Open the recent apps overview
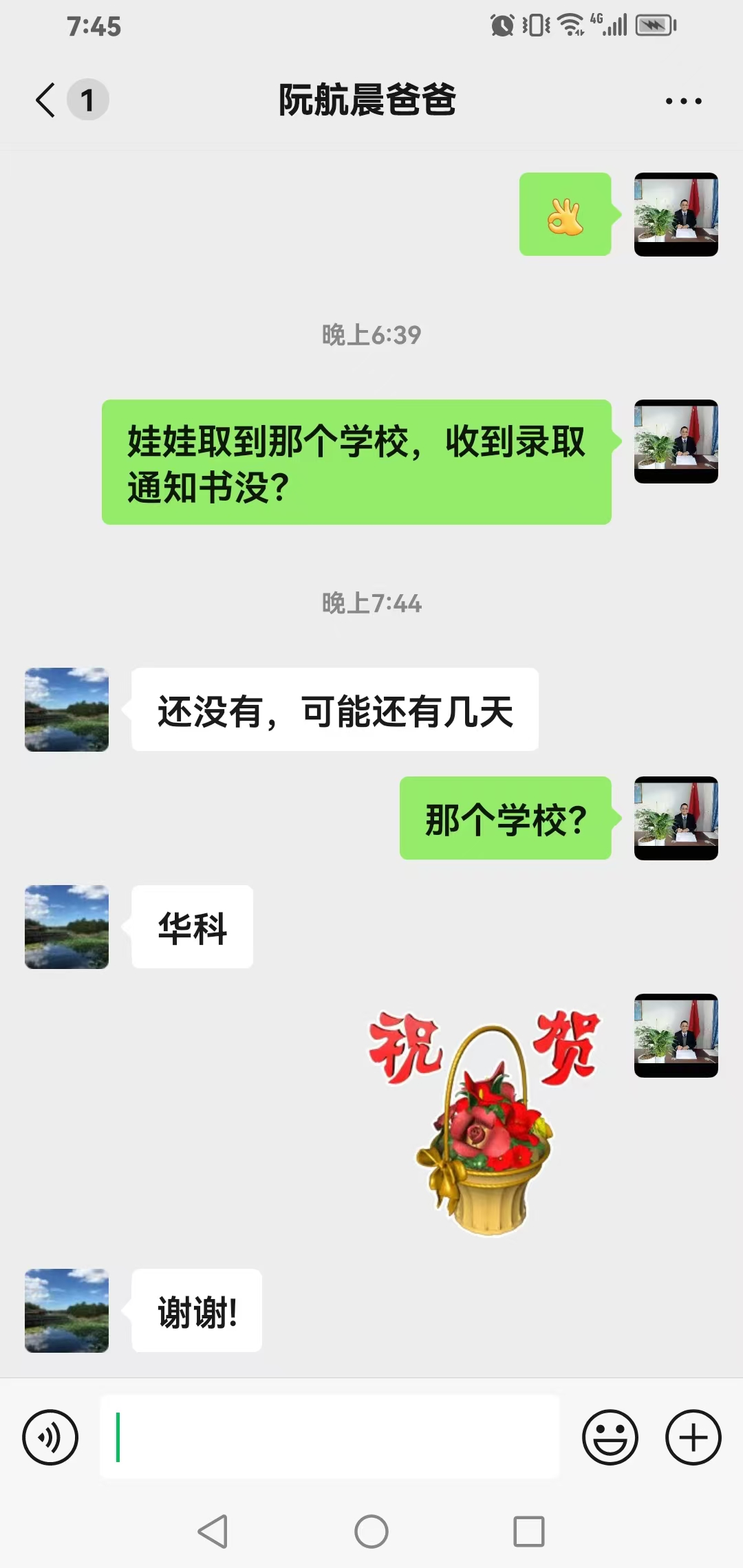The image size is (743, 1568). [528, 1532]
